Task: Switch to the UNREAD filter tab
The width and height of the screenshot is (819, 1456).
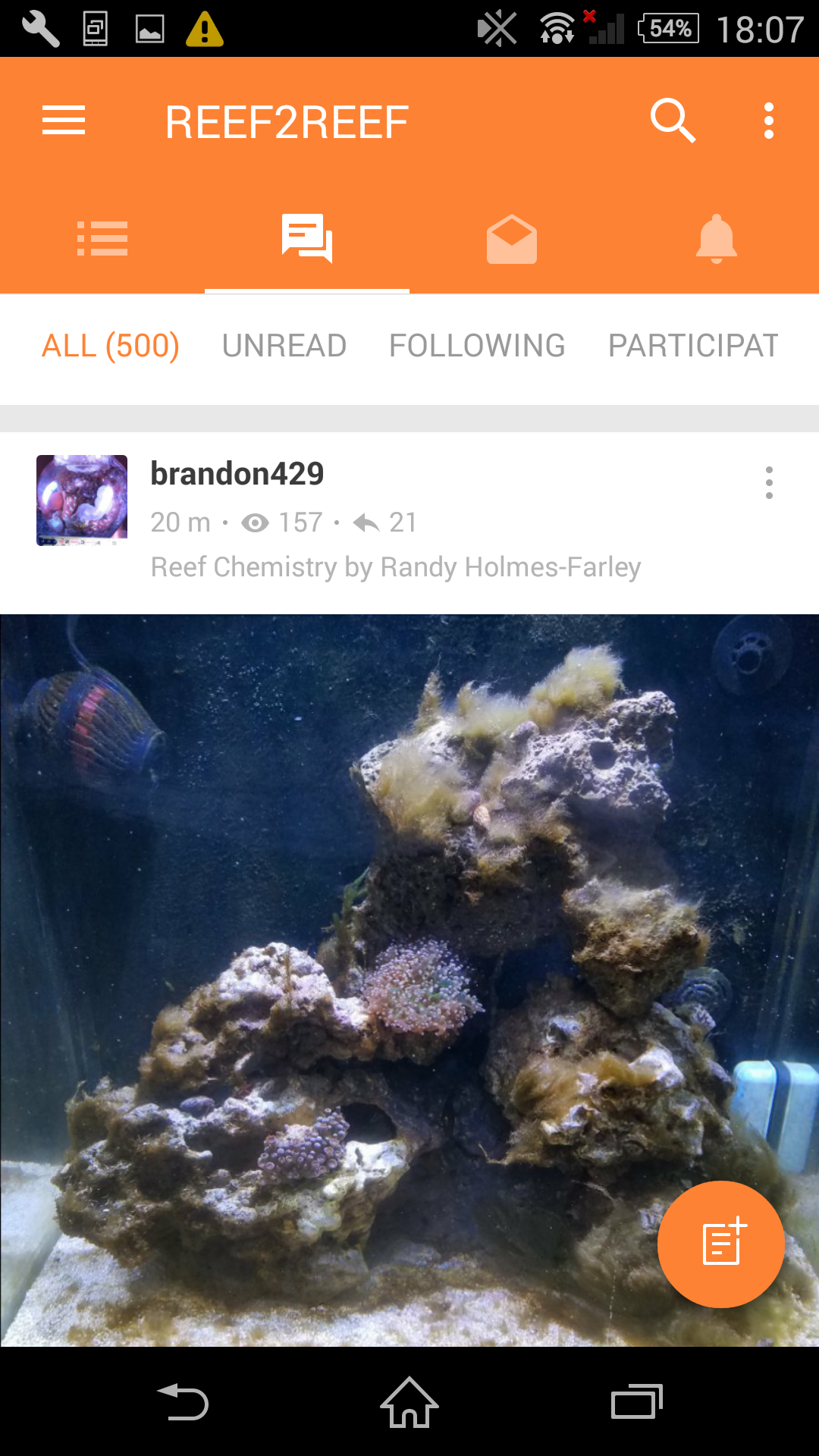Action: (x=284, y=346)
